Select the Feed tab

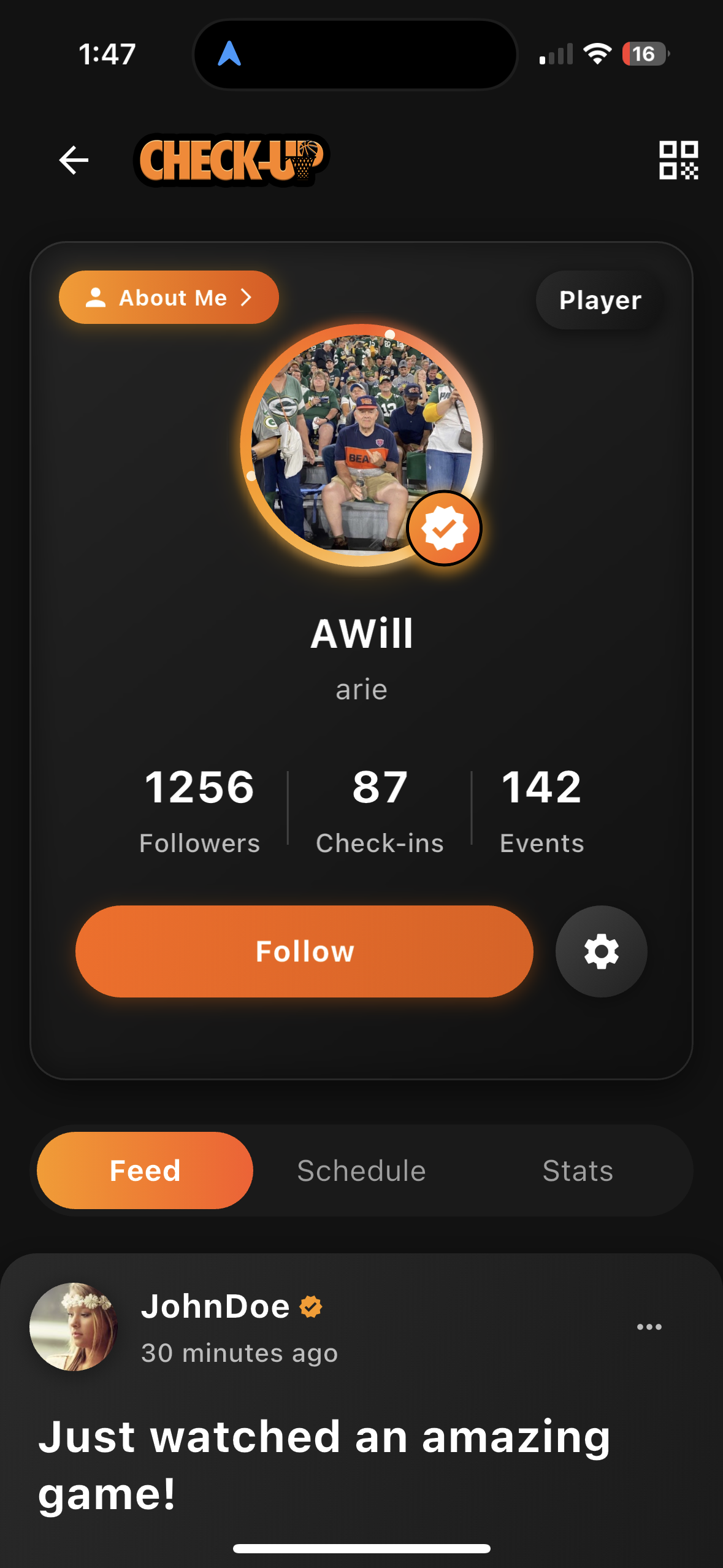tap(145, 1170)
